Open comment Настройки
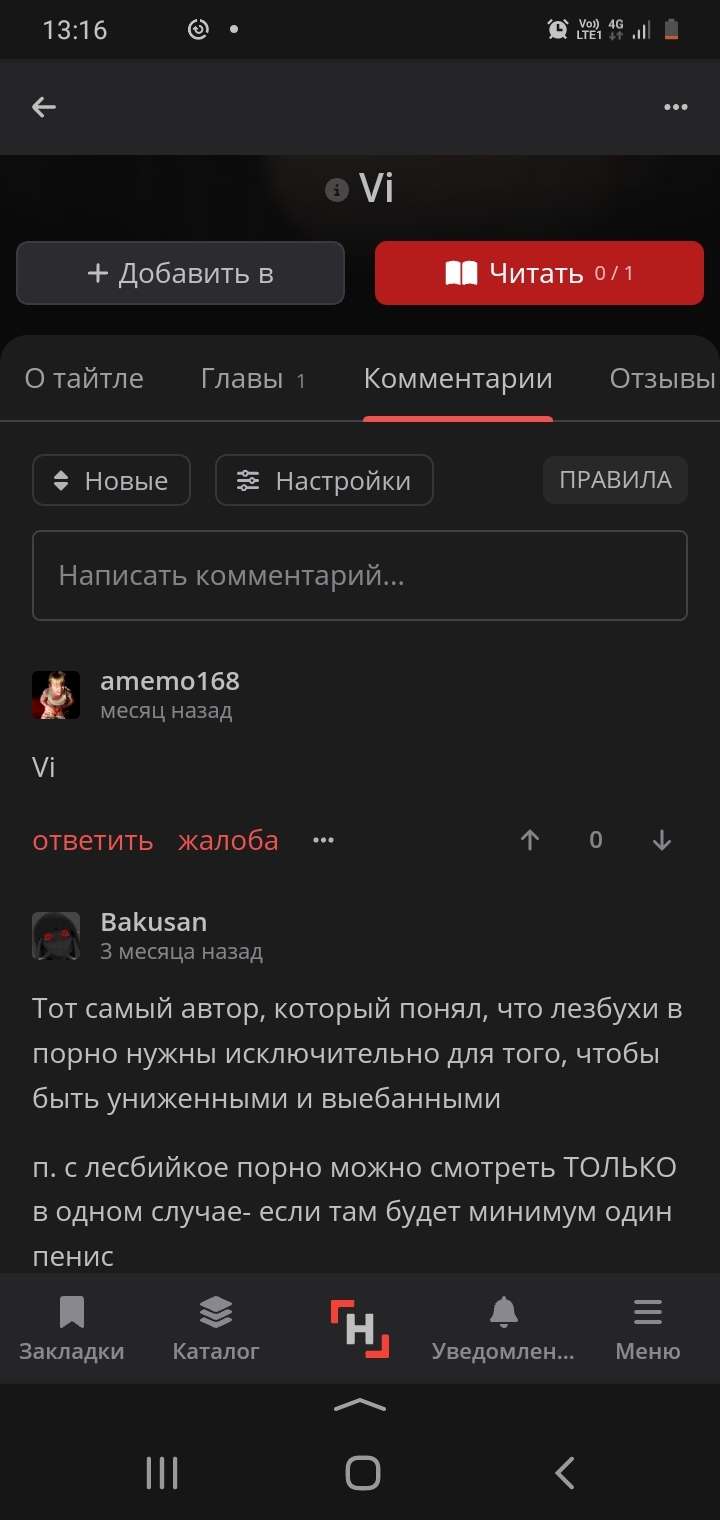 pyautogui.click(x=324, y=481)
